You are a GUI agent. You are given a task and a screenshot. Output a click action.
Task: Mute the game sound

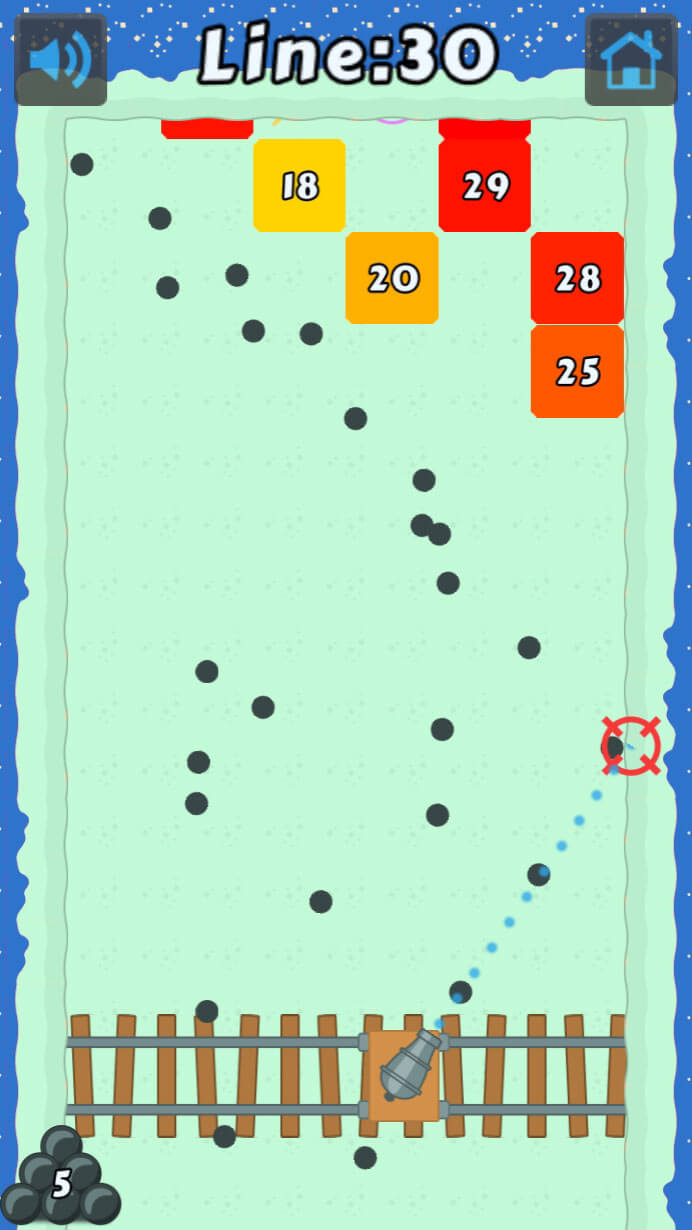[x=60, y=60]
